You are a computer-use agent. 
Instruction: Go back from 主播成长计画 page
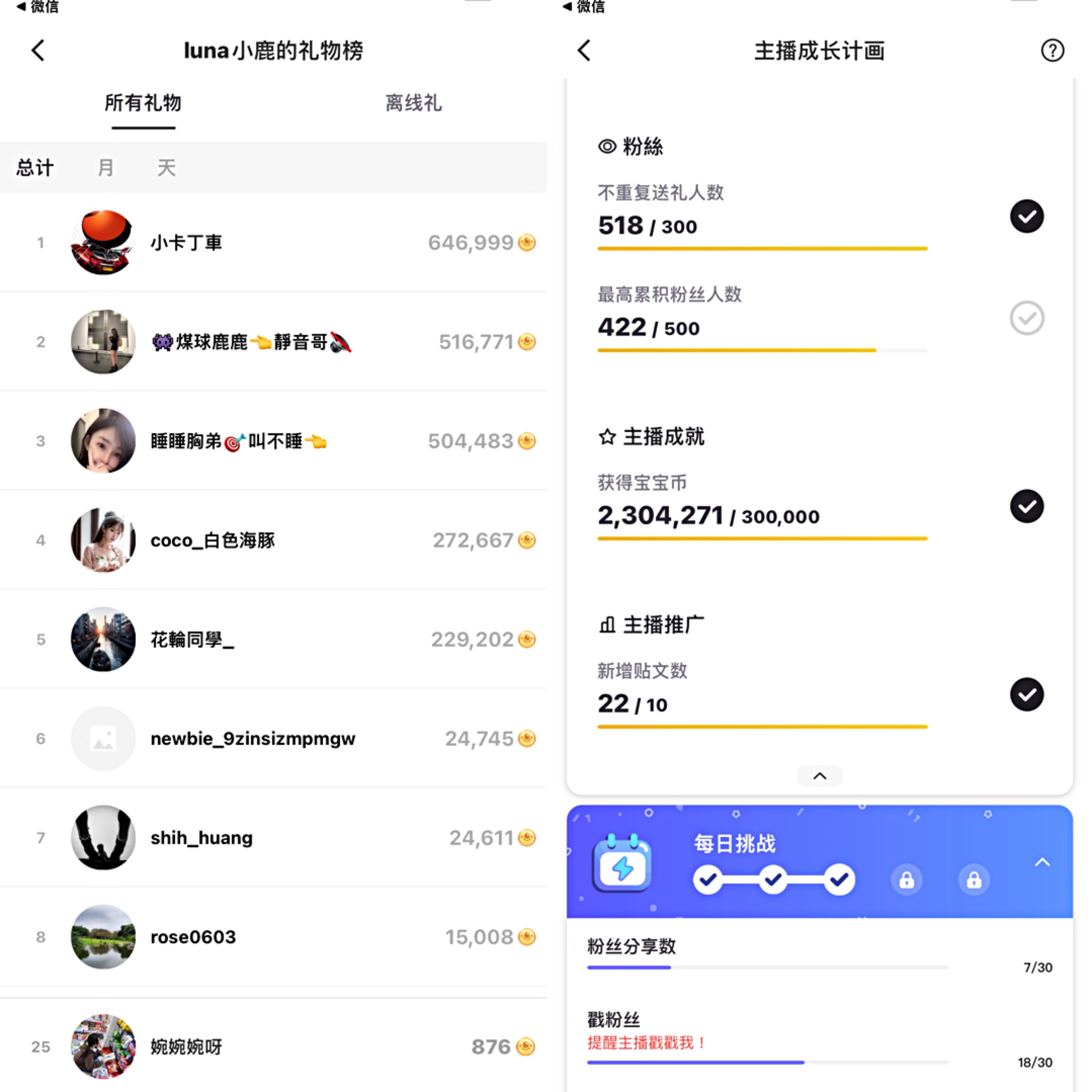584,50
